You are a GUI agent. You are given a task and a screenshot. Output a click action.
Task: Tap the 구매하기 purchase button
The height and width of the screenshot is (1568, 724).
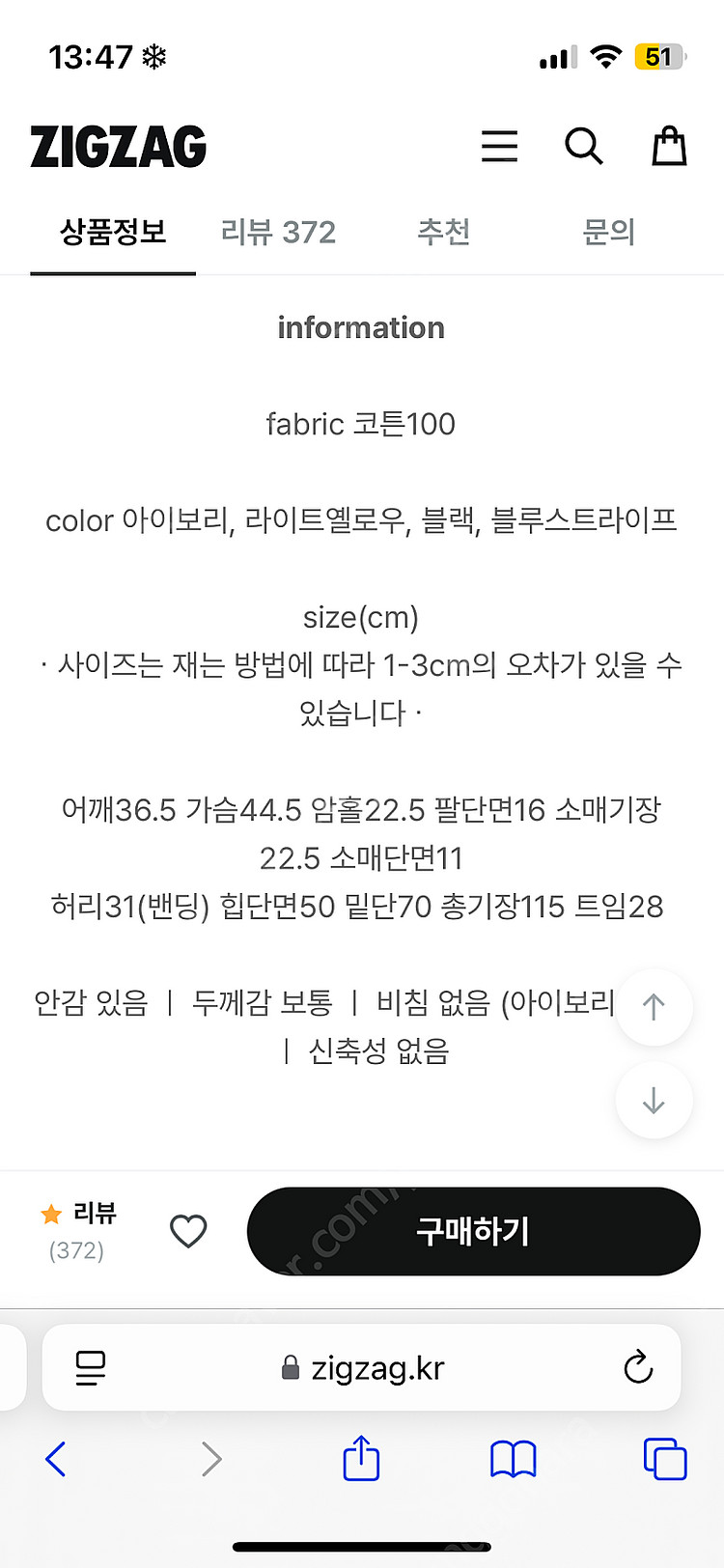(x=473, y=1231)
